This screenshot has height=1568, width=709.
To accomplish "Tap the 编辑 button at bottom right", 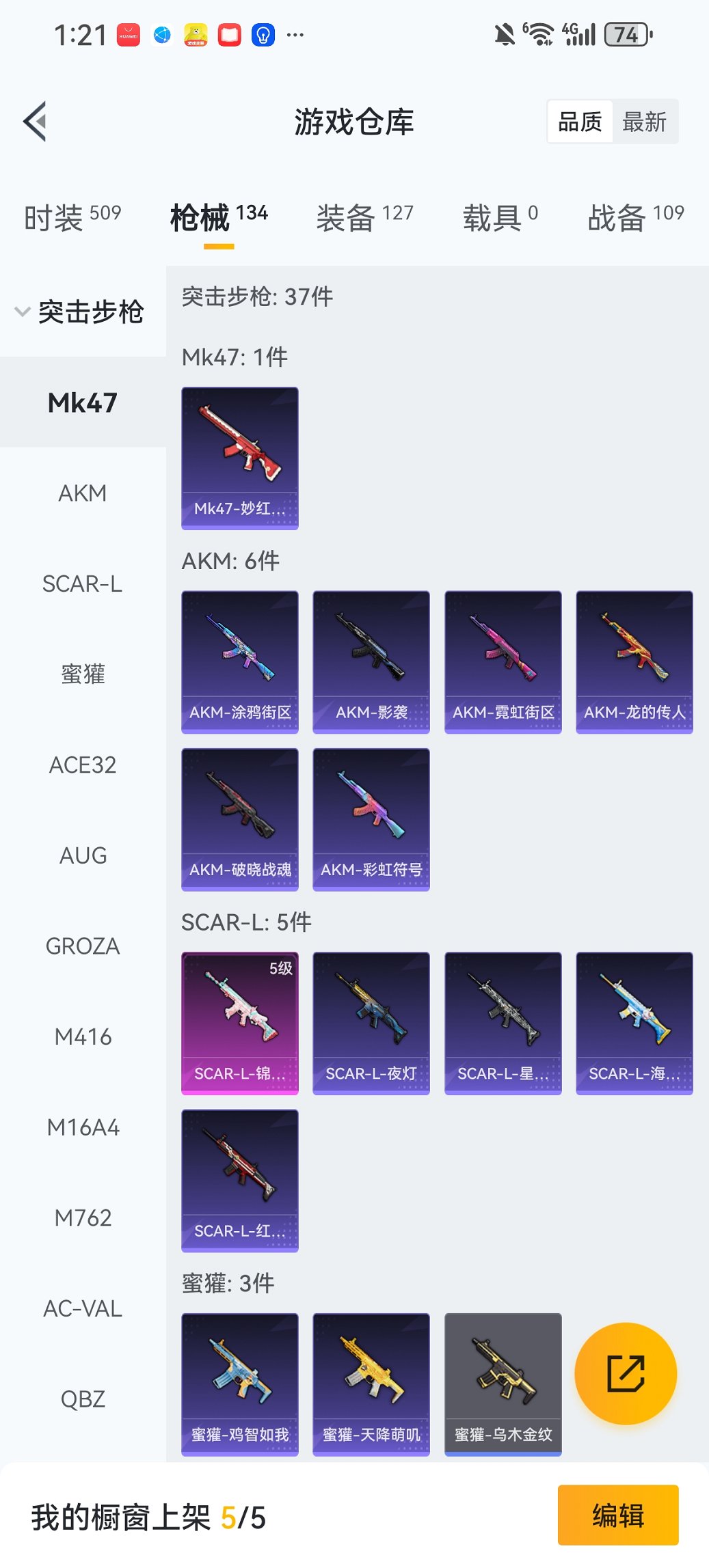I will pyautogui.click(x=618, y=1515).
